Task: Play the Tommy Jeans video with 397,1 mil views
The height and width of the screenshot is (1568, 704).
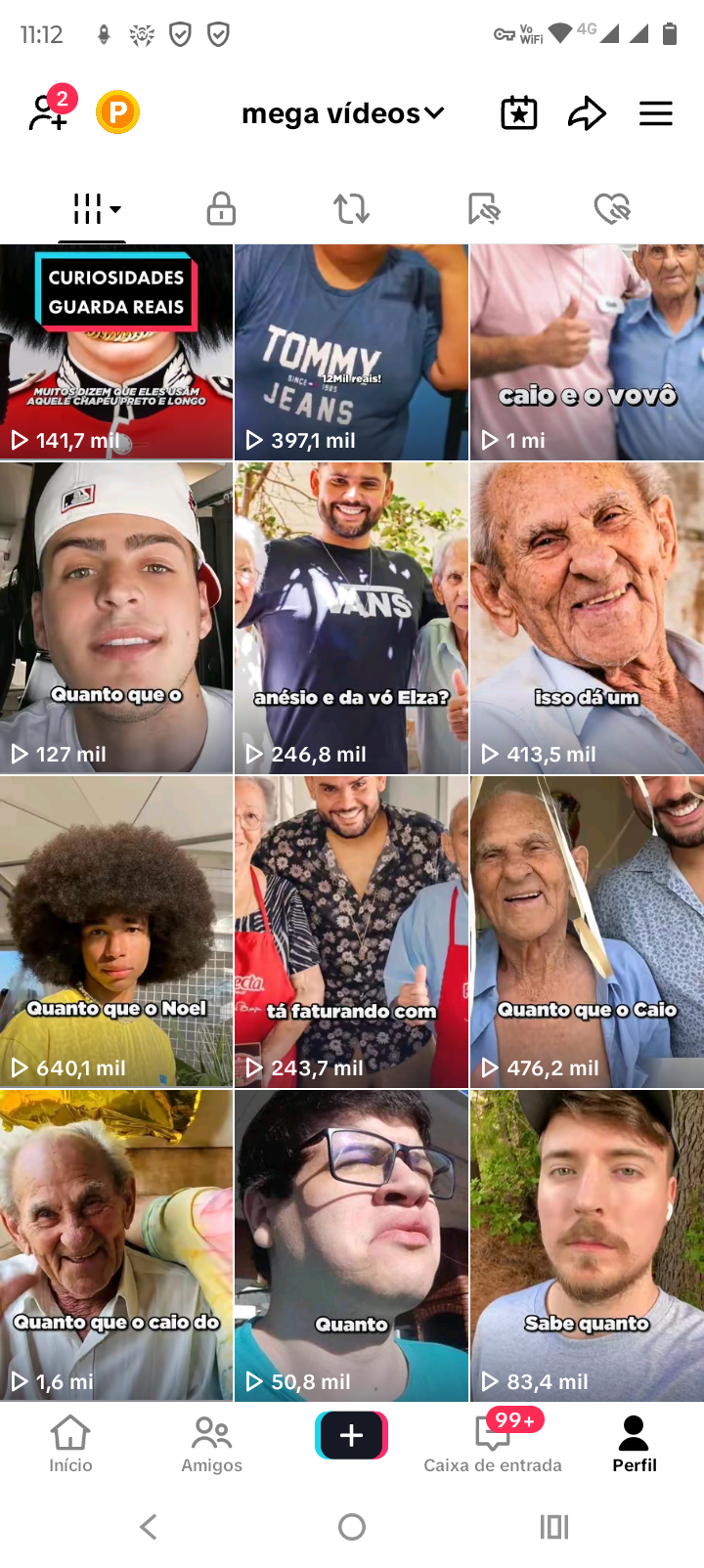Action: (x=351, y=352)
